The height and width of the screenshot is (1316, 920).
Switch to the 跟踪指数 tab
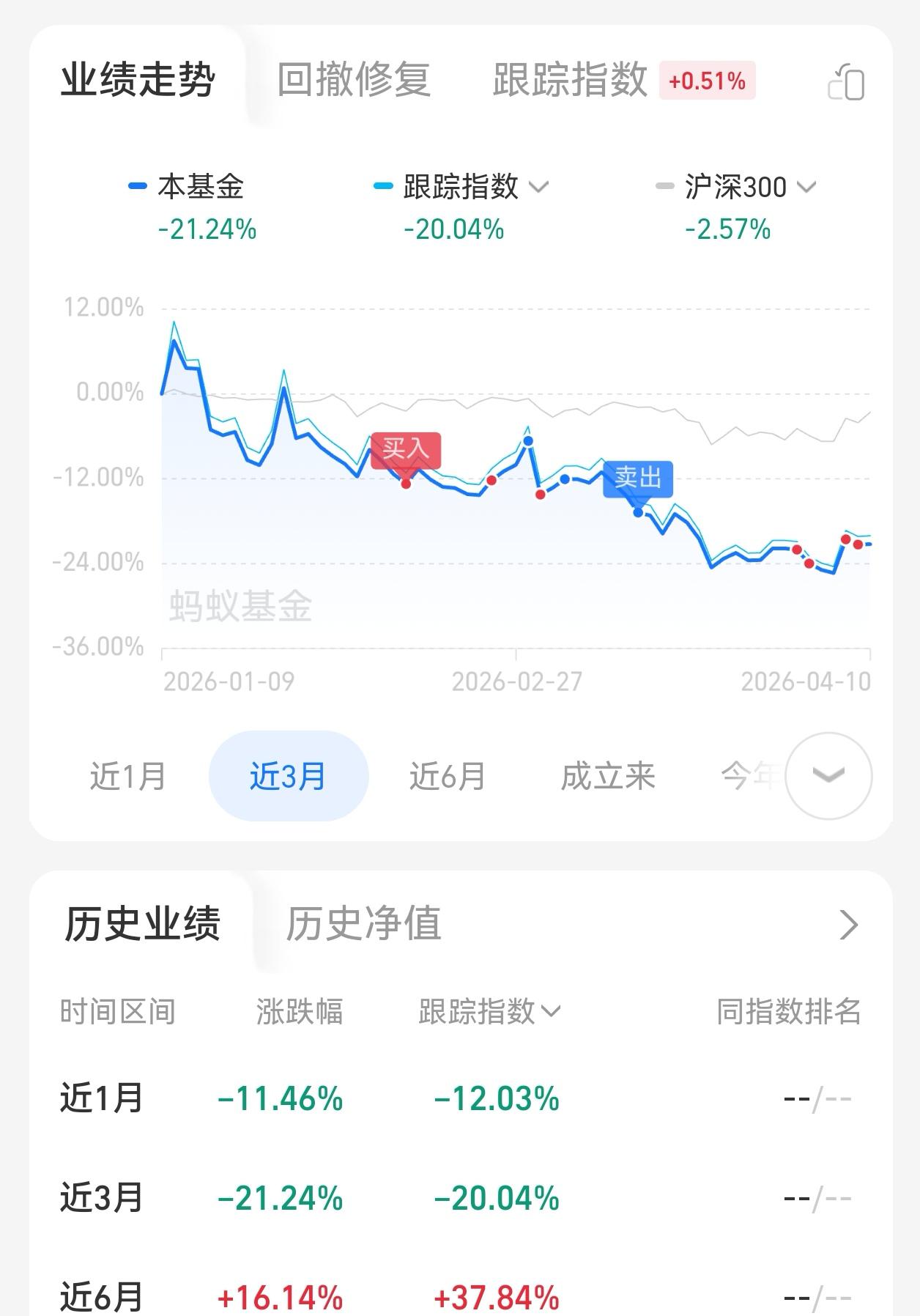569,82
